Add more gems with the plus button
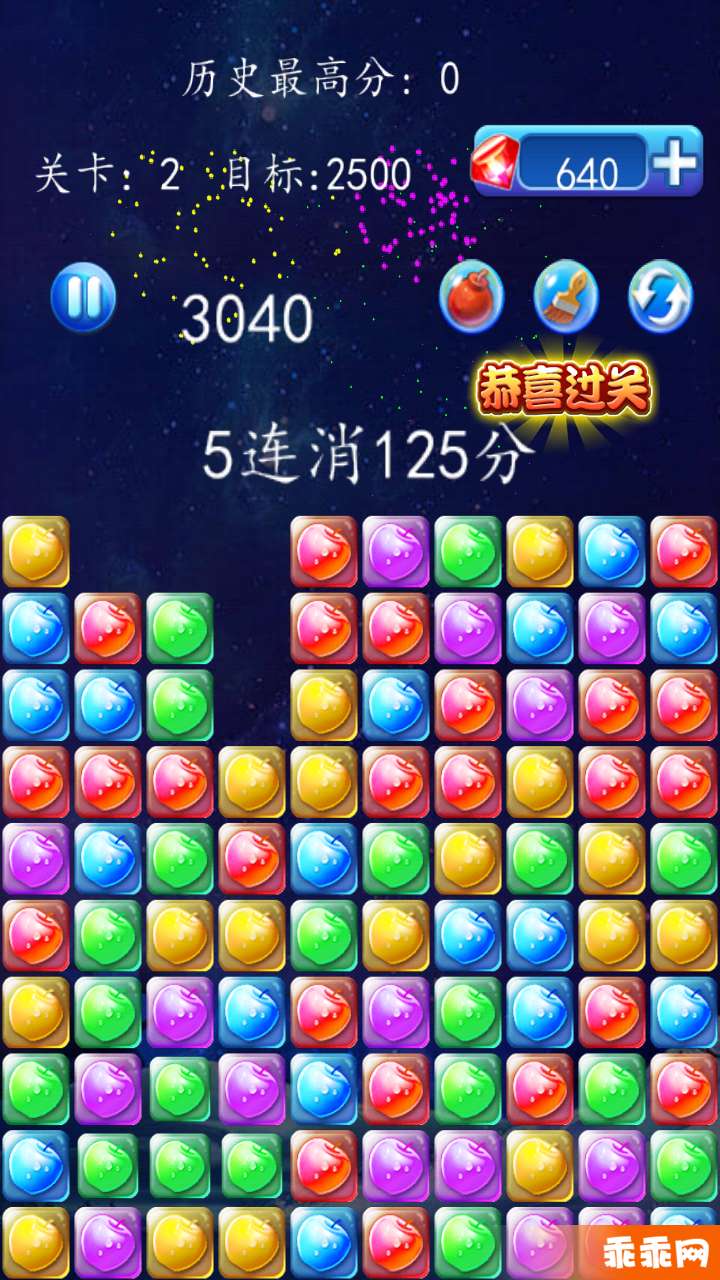This screenshot has height=1280, width=720. [676, 161]
